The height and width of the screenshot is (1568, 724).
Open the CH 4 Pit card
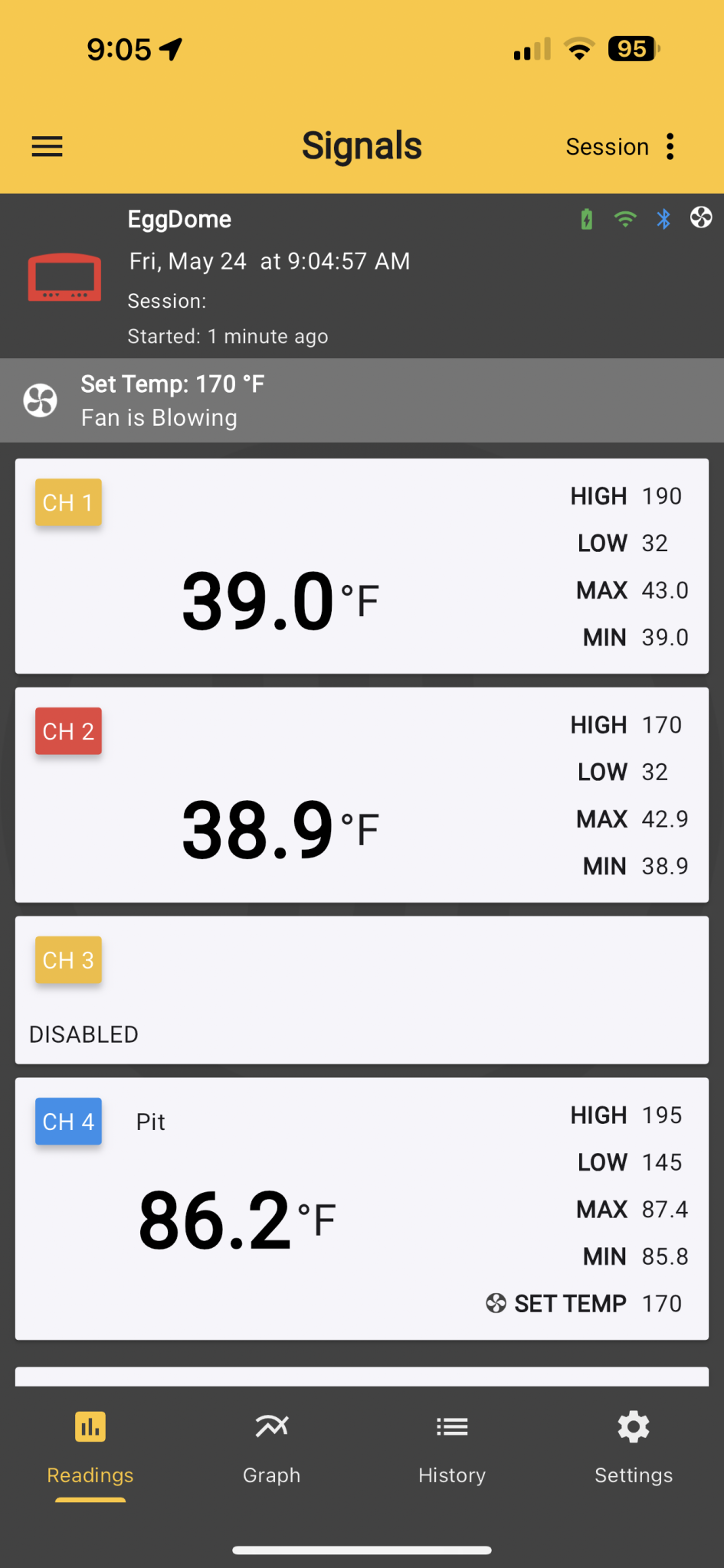[x=362, y=1208]
